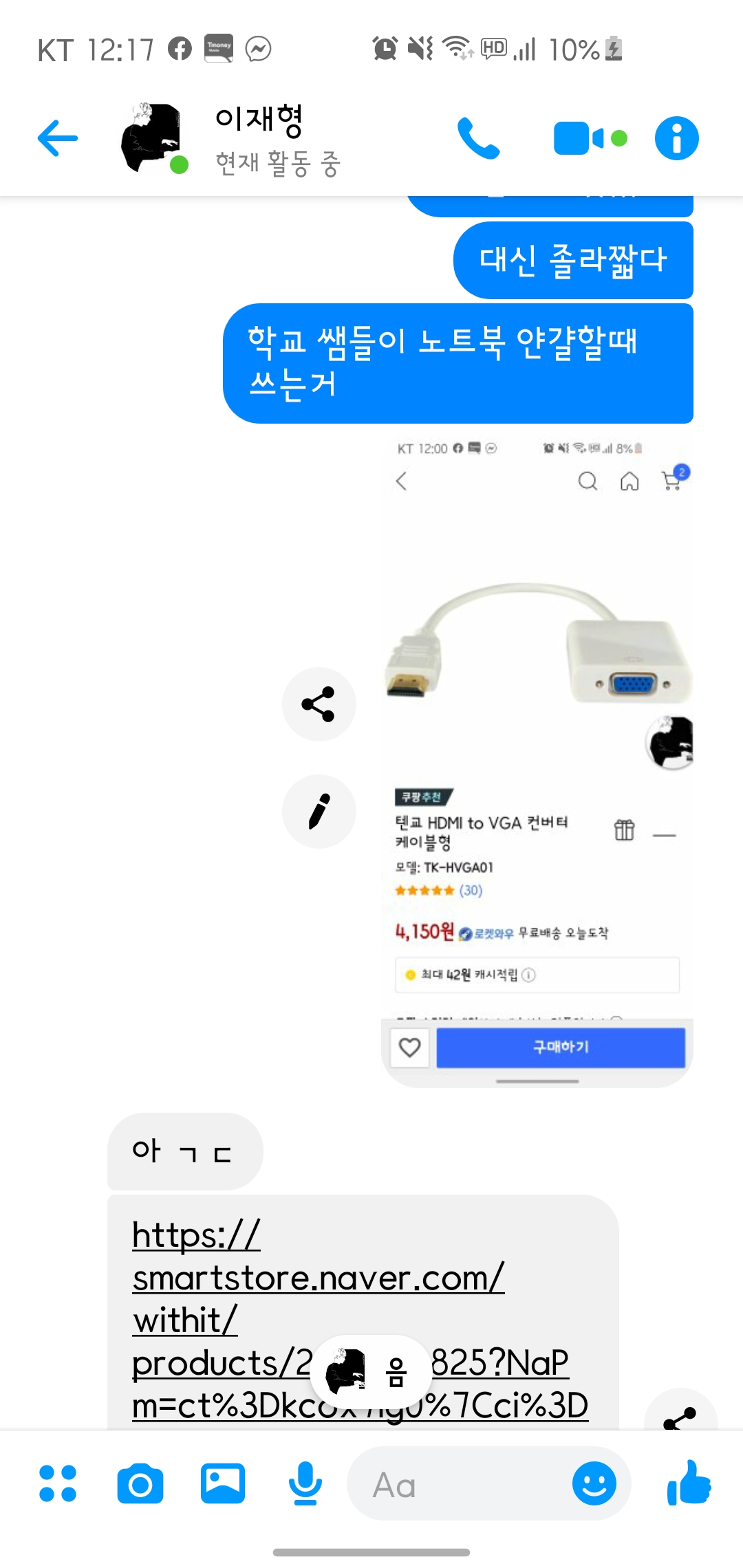Open the photo gallery picker
This screenshot has width=743, height=1568.
[223, 1483]
